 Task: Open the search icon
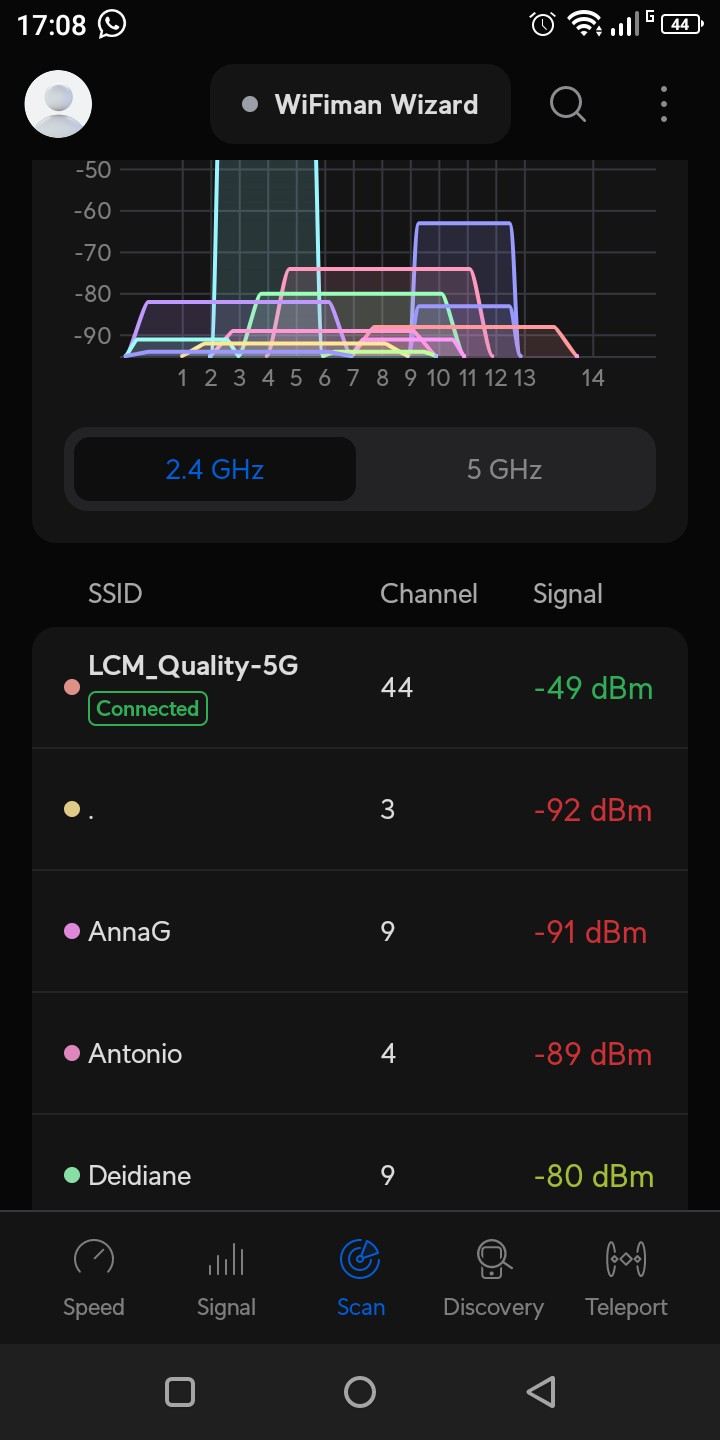[568, 104]
